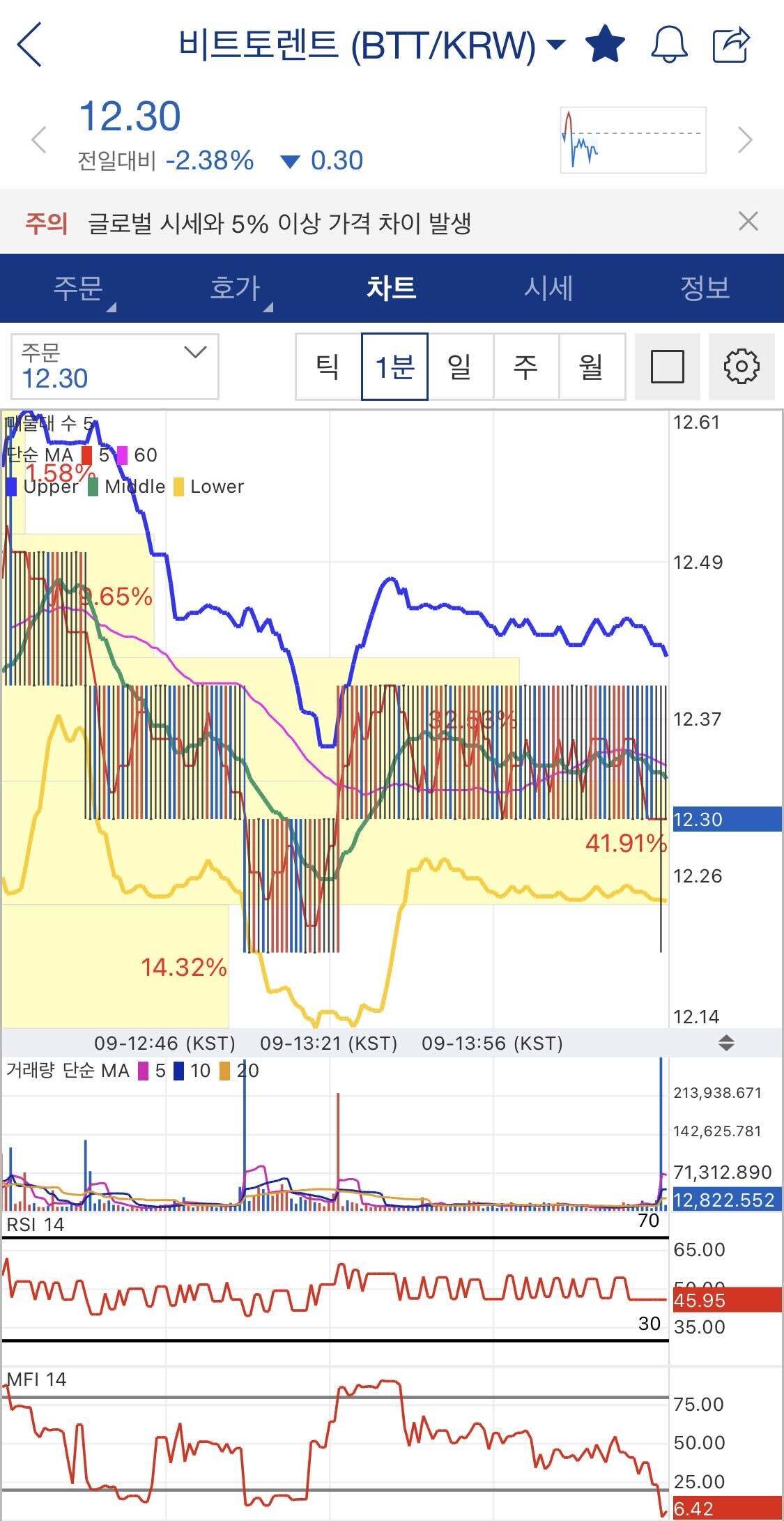Expand the 주문 12.30 dropdown

(x=115, y=366)
